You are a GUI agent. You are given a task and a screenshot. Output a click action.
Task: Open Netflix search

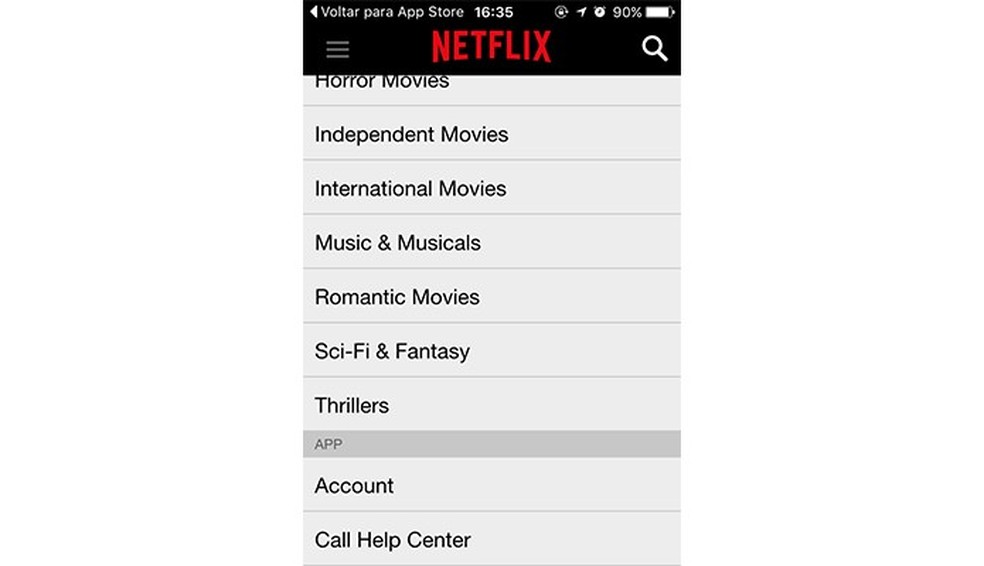click(x=654, y=48)
